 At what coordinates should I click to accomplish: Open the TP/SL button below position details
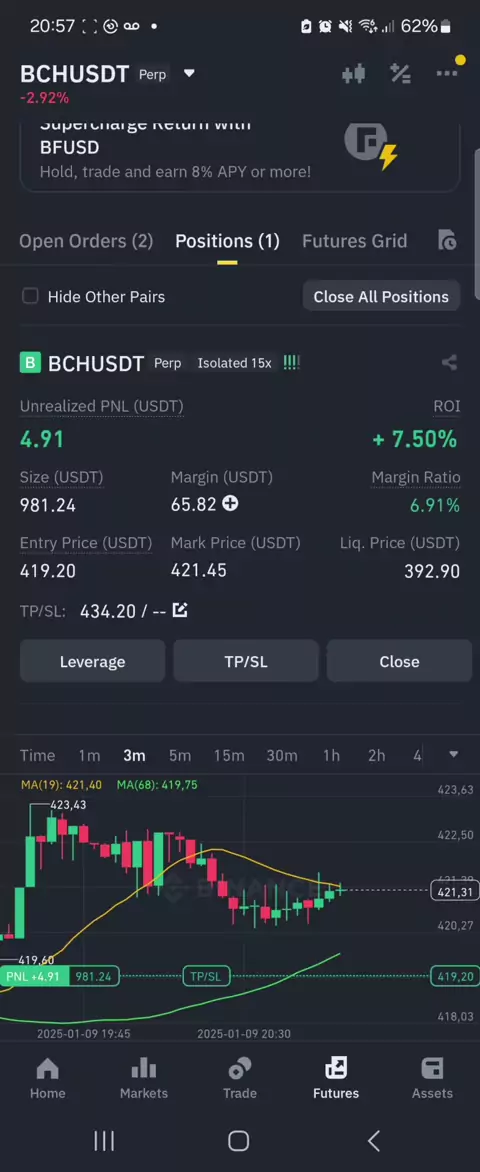coord(246,661)
